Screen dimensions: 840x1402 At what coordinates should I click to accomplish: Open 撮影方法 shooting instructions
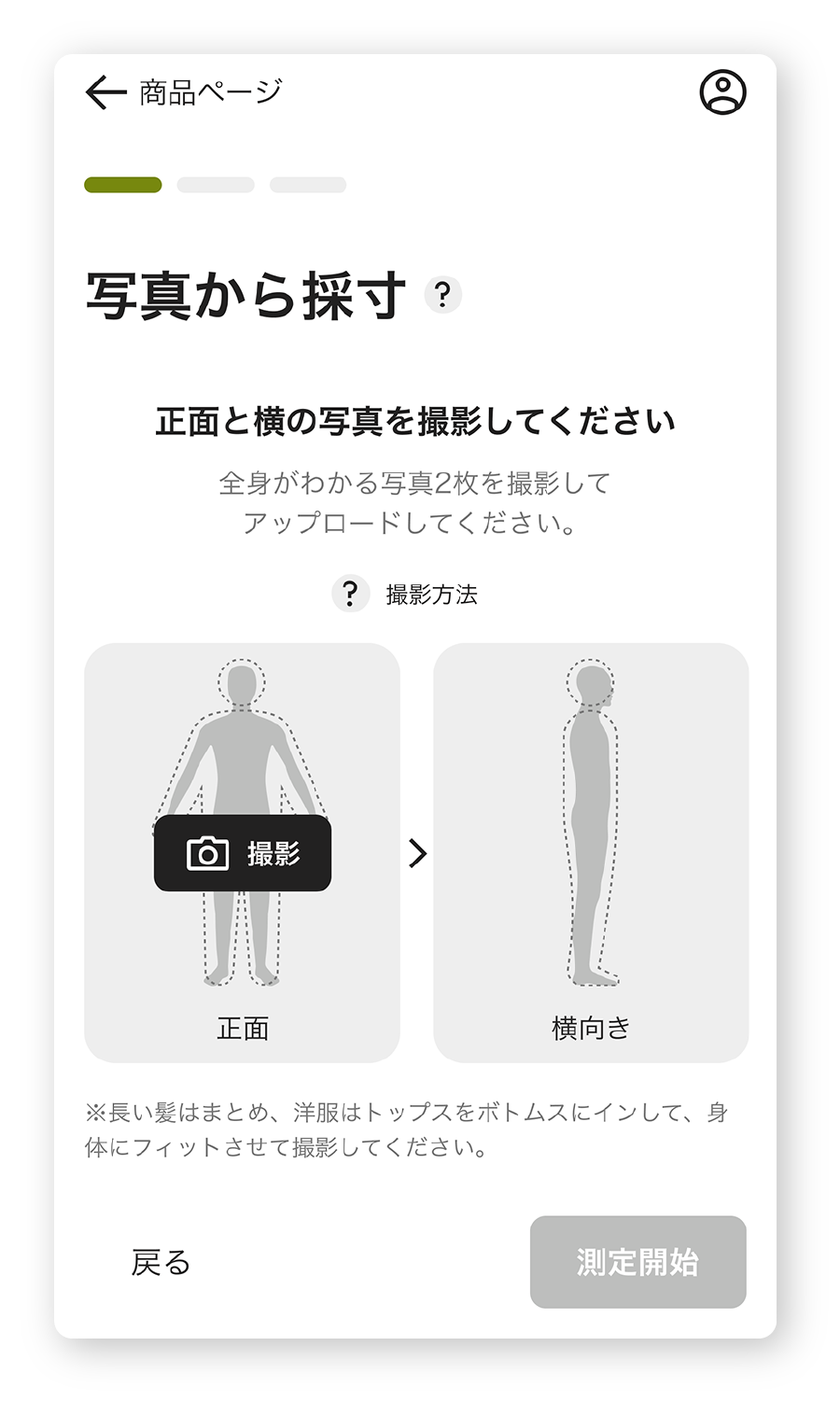[x=406, y=594]
